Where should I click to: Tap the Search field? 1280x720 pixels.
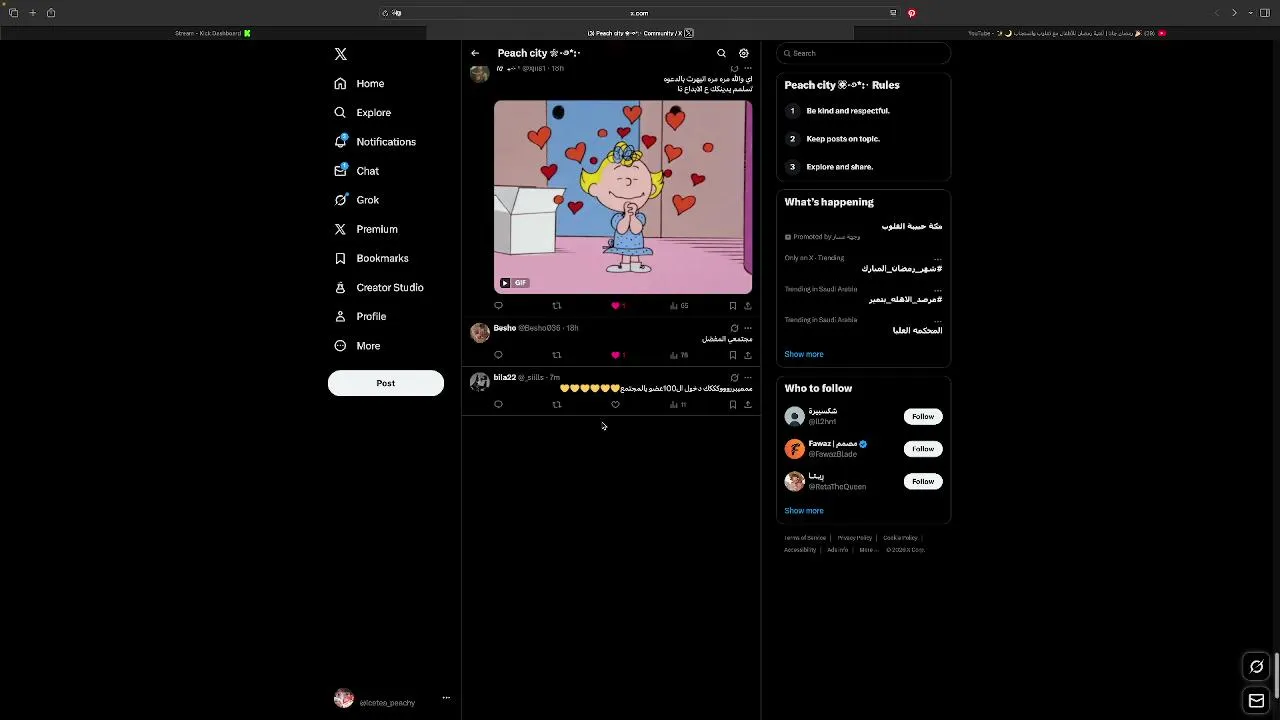[864, 53]
